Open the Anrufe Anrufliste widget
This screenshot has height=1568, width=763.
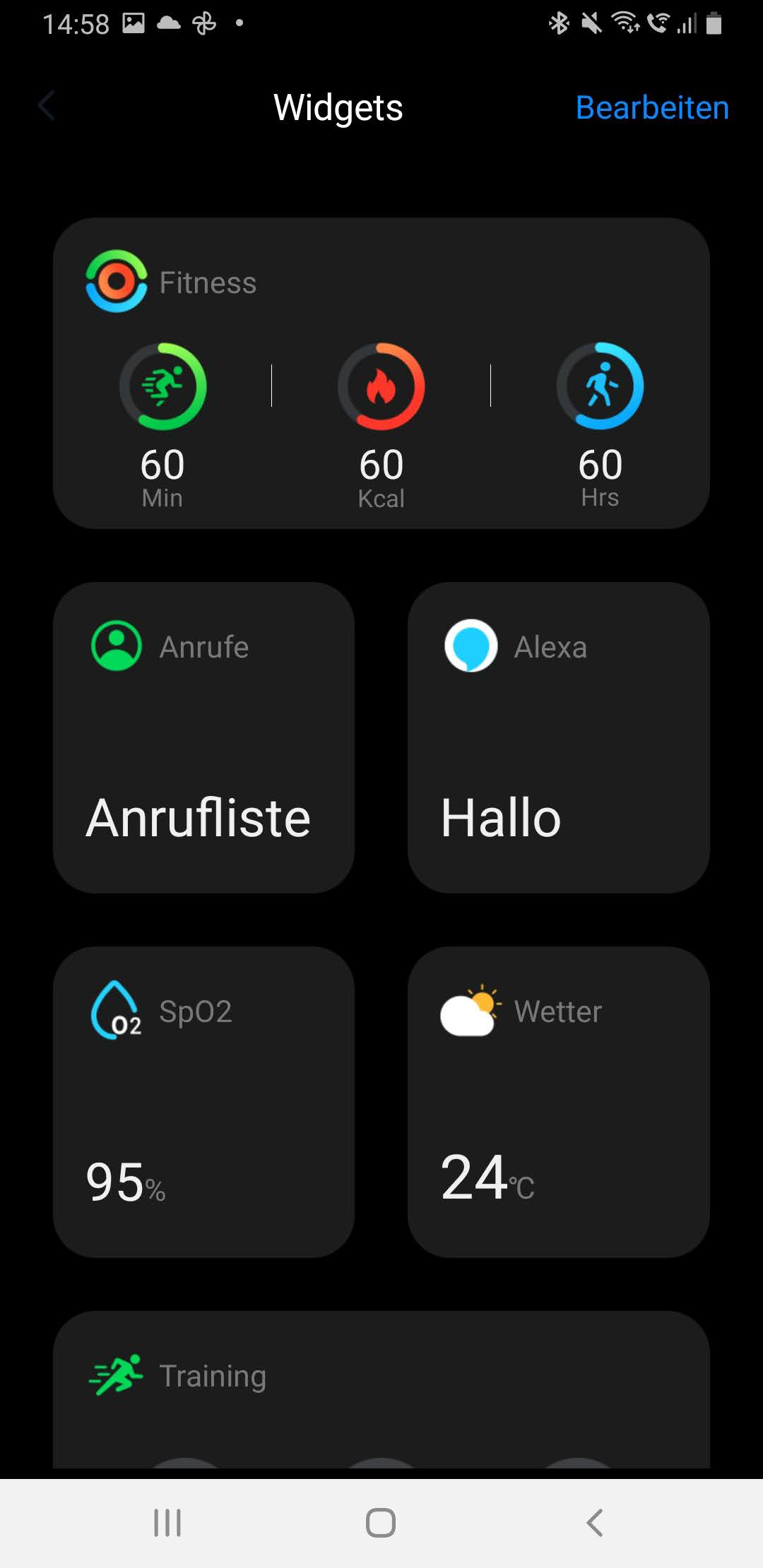click(203, 737)
